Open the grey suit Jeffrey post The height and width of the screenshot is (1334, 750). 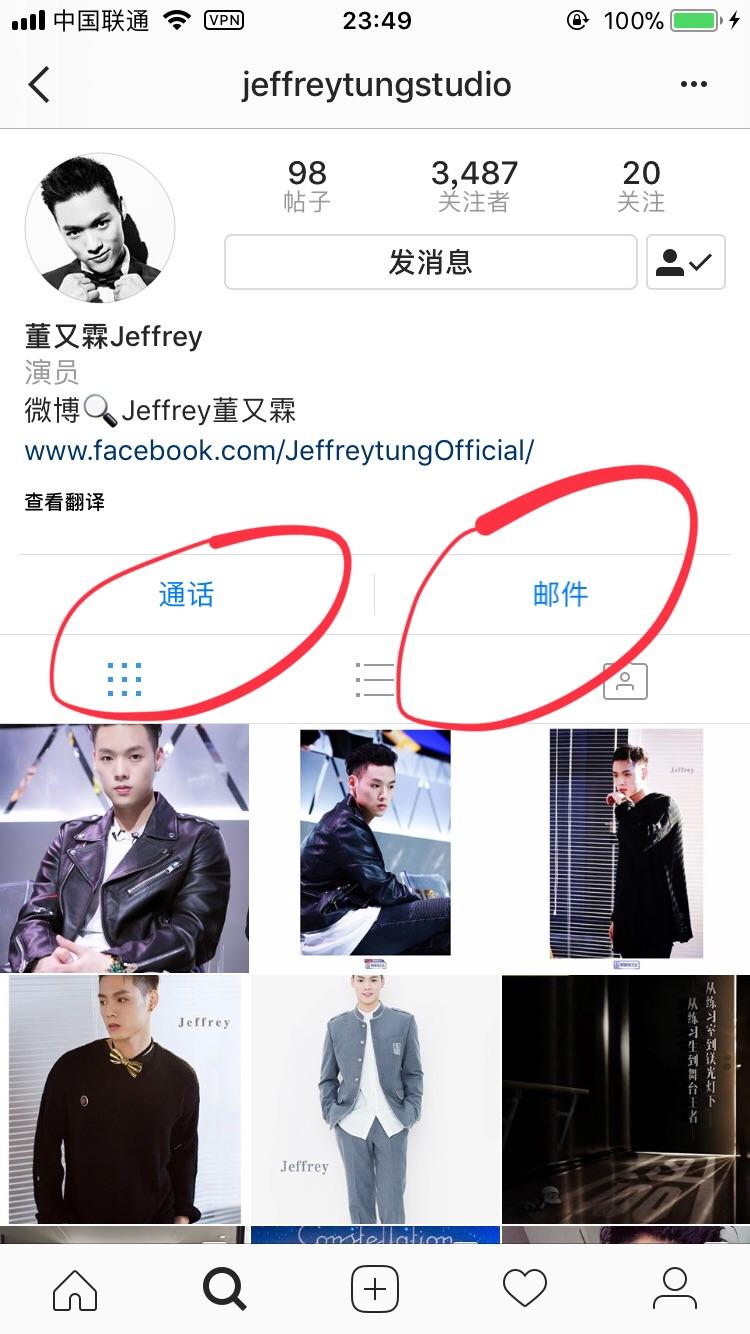click(x=375, y=1099)
